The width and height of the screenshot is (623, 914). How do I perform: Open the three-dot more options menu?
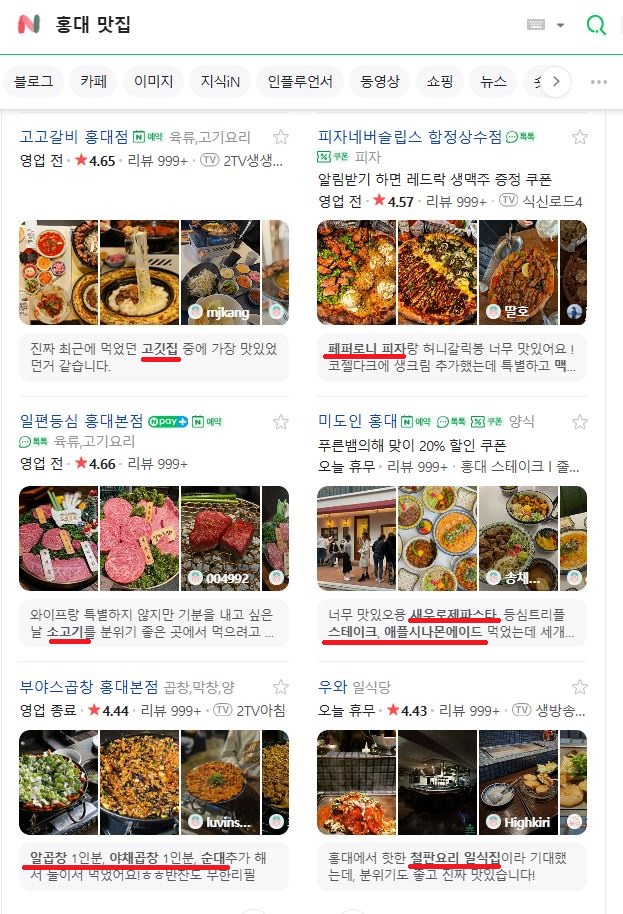point(599,82)
